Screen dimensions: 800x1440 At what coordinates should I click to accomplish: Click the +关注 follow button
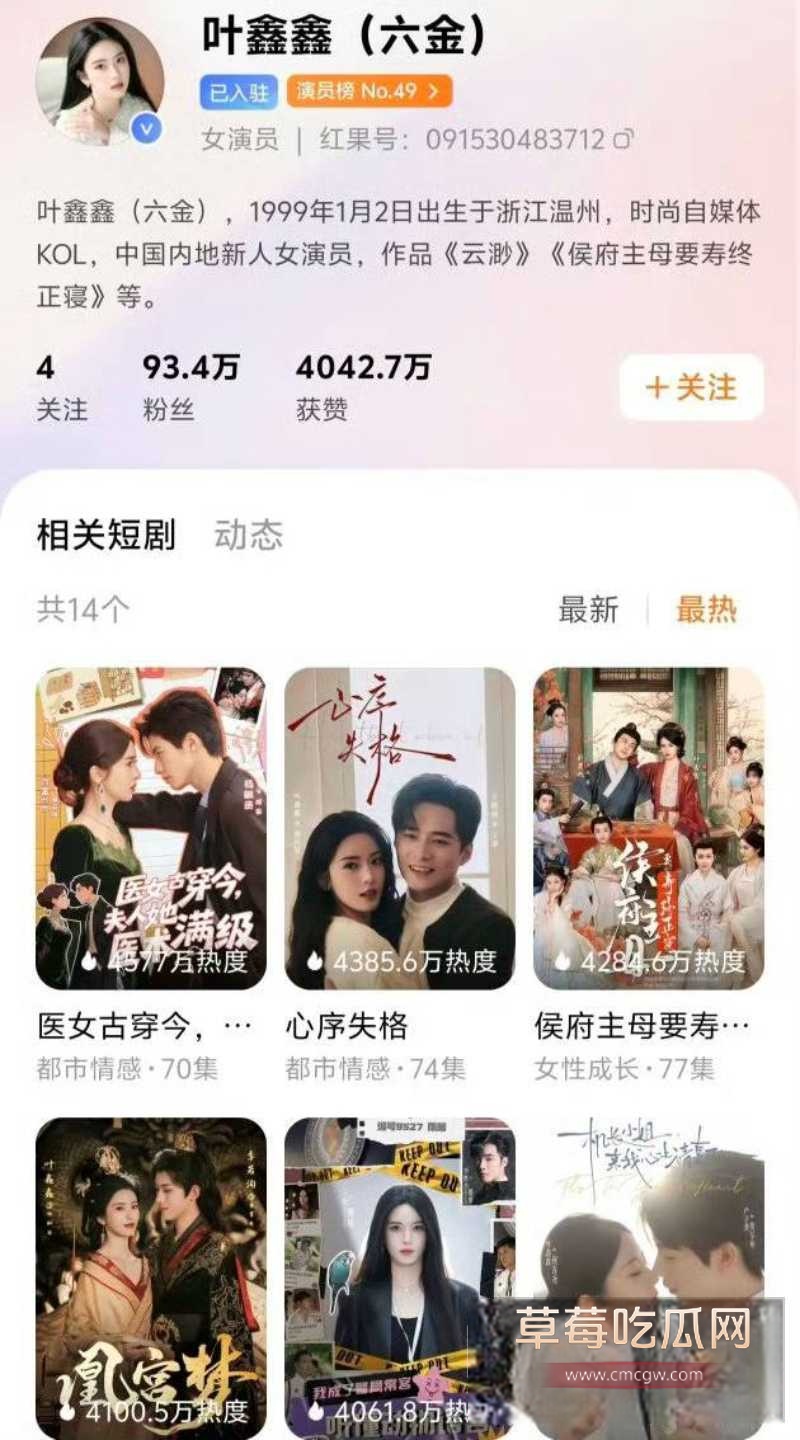692,385
